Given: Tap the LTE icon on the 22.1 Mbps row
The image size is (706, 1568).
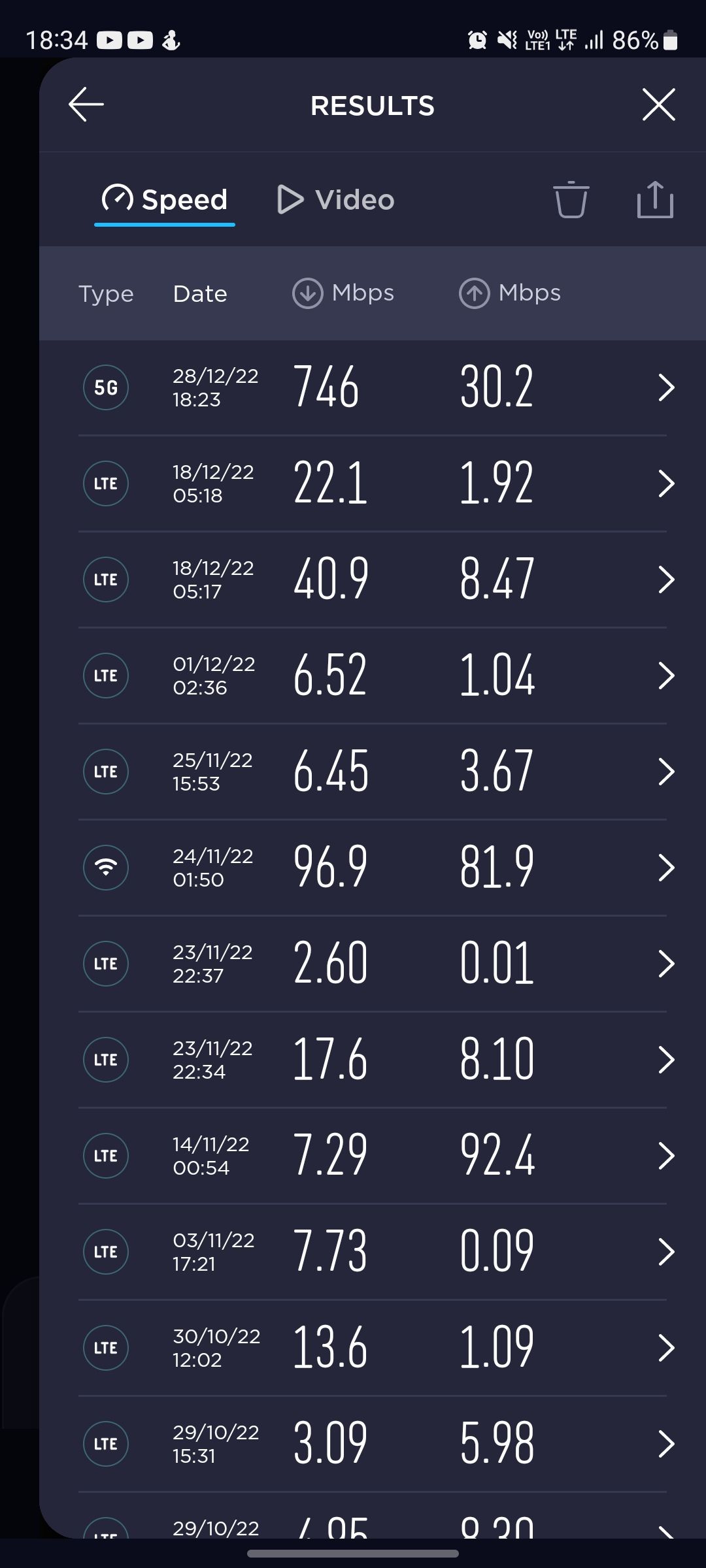Looking at the screenshot, I should [x=106, y=483].
